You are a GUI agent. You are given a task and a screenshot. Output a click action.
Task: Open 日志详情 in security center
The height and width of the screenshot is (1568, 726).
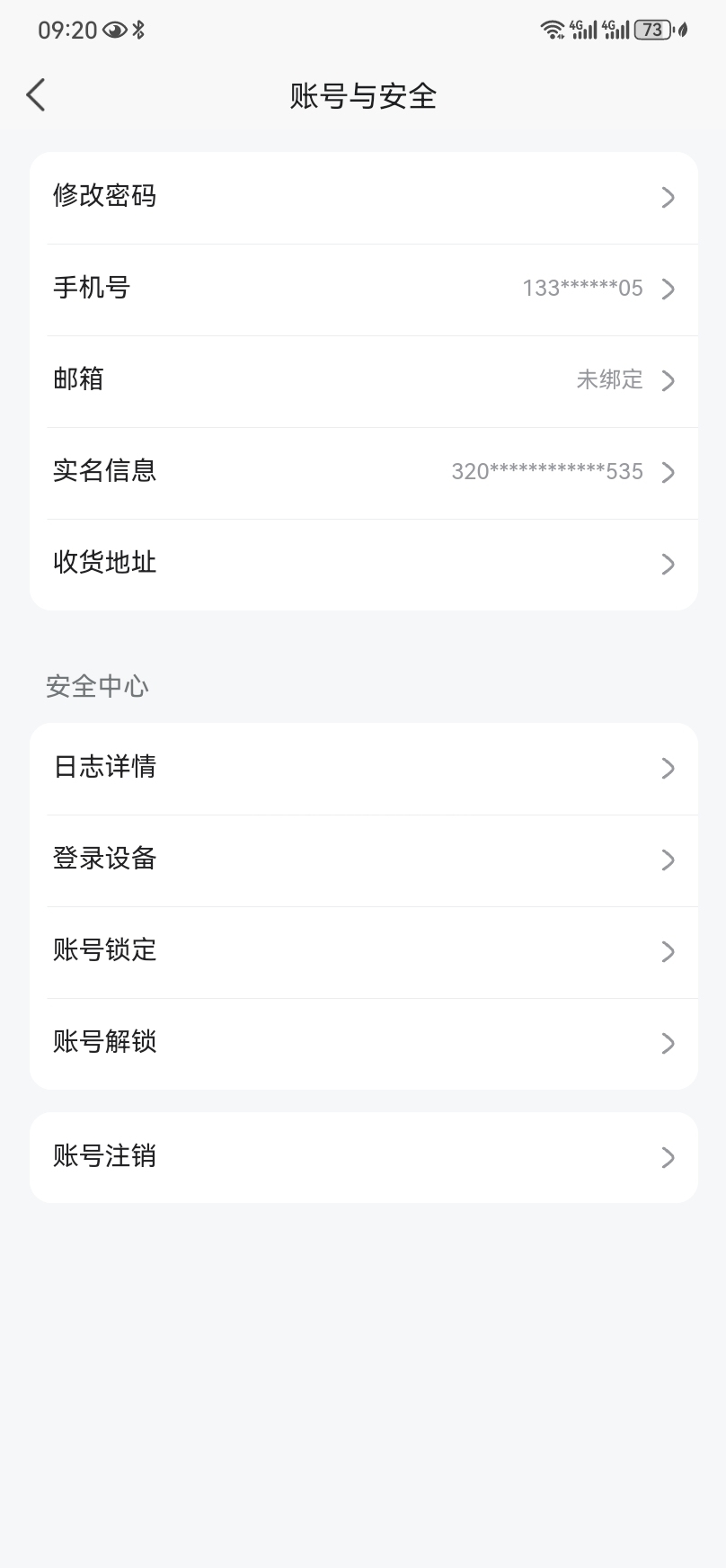[x=364, y=769]
